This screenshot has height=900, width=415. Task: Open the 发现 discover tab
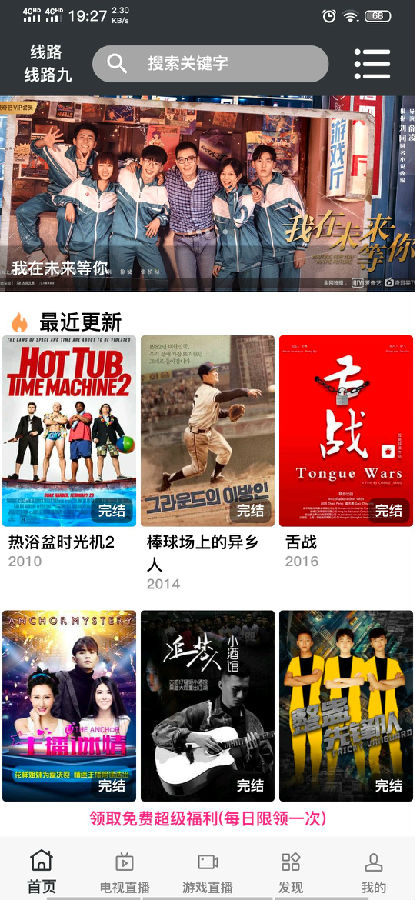tap(290, 871)
